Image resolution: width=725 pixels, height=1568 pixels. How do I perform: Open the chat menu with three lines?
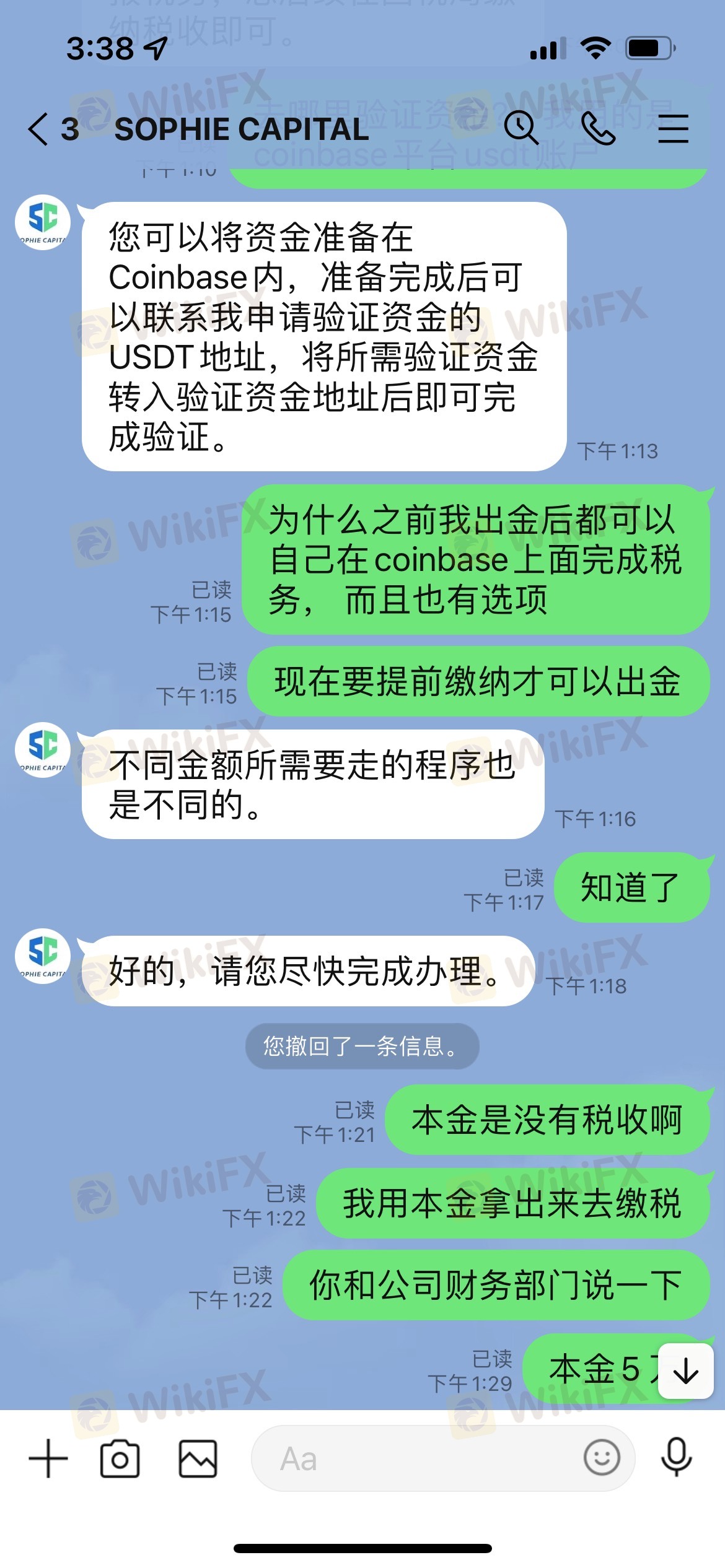coord(673,128)
